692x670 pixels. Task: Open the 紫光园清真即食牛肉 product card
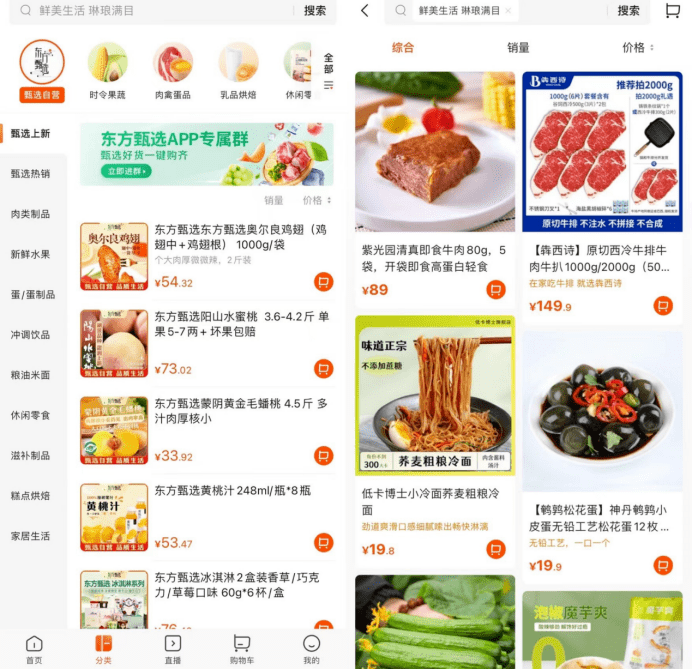[435, 190]
